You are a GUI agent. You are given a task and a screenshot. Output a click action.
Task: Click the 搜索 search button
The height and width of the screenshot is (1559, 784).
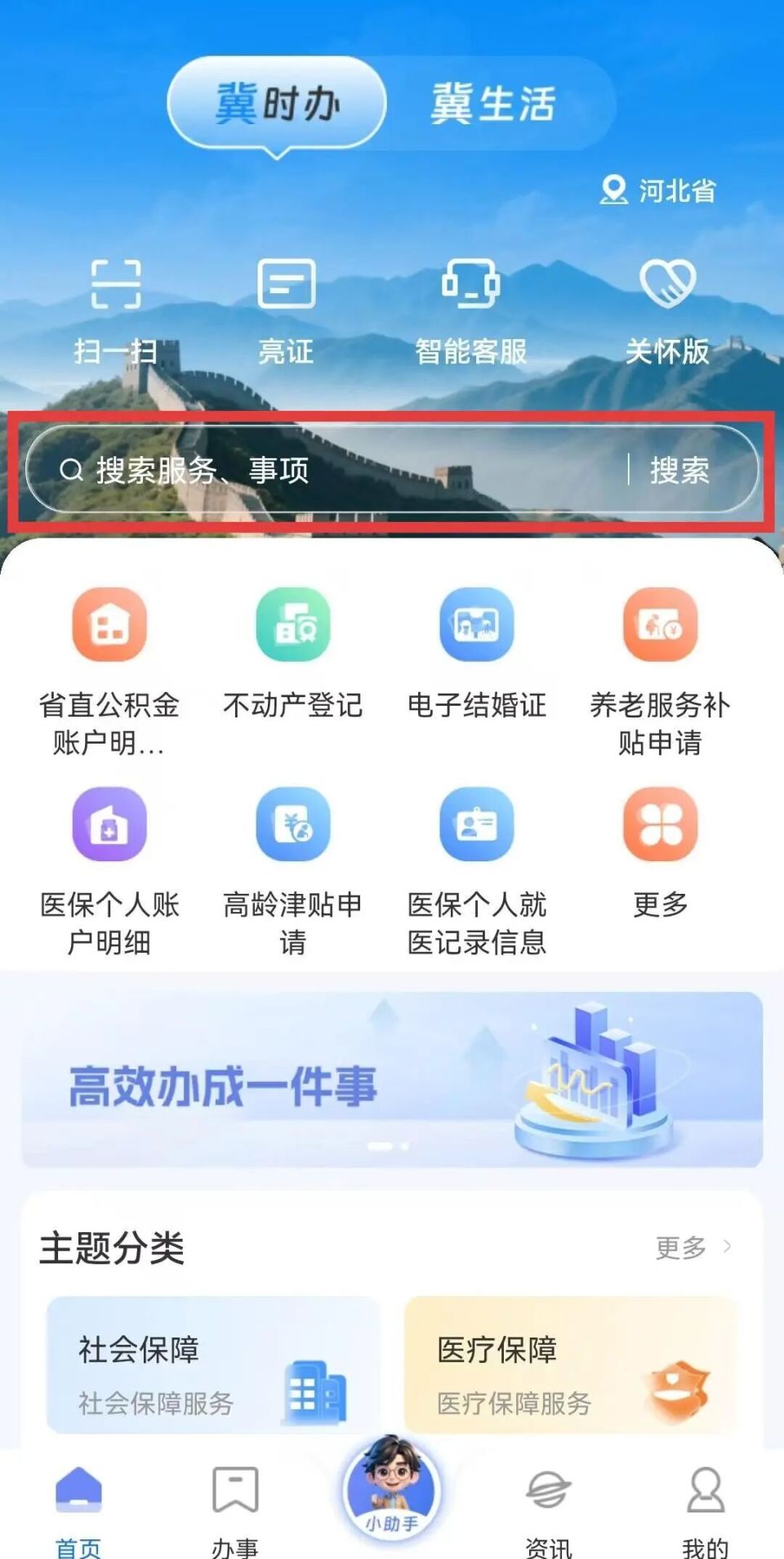coord(680,470)
